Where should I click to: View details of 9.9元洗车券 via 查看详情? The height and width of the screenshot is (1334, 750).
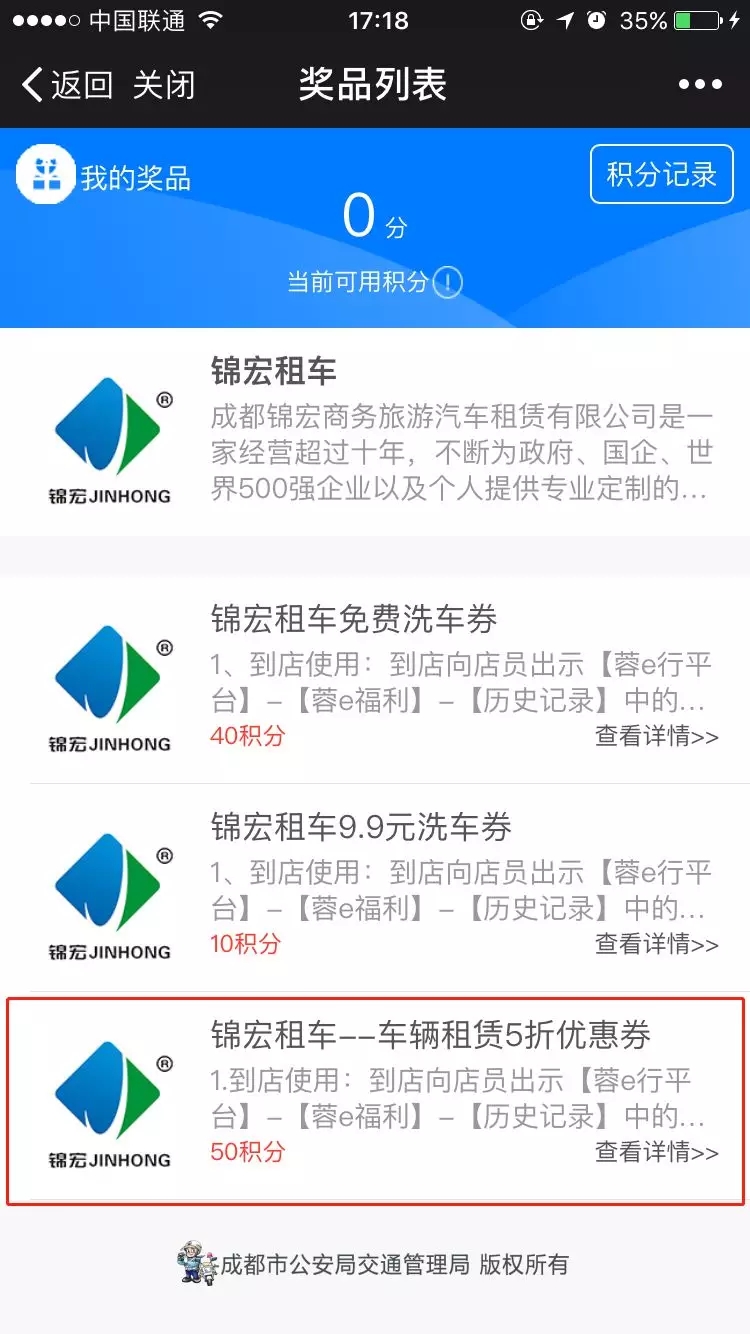[x=656, y=944]
